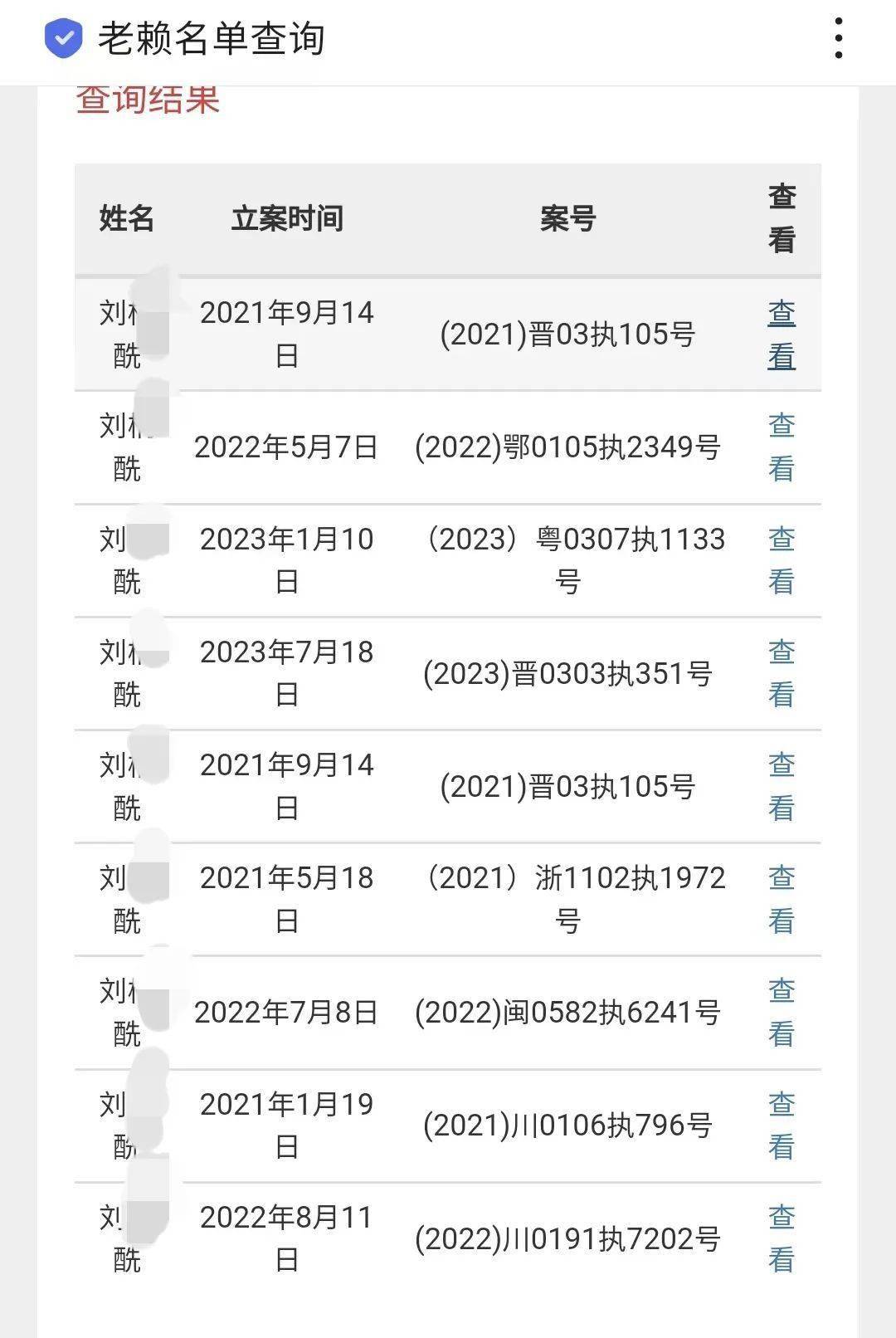Open details of (2021)川0106执796号
The image size is (896, 1338).
[782, 1126]
